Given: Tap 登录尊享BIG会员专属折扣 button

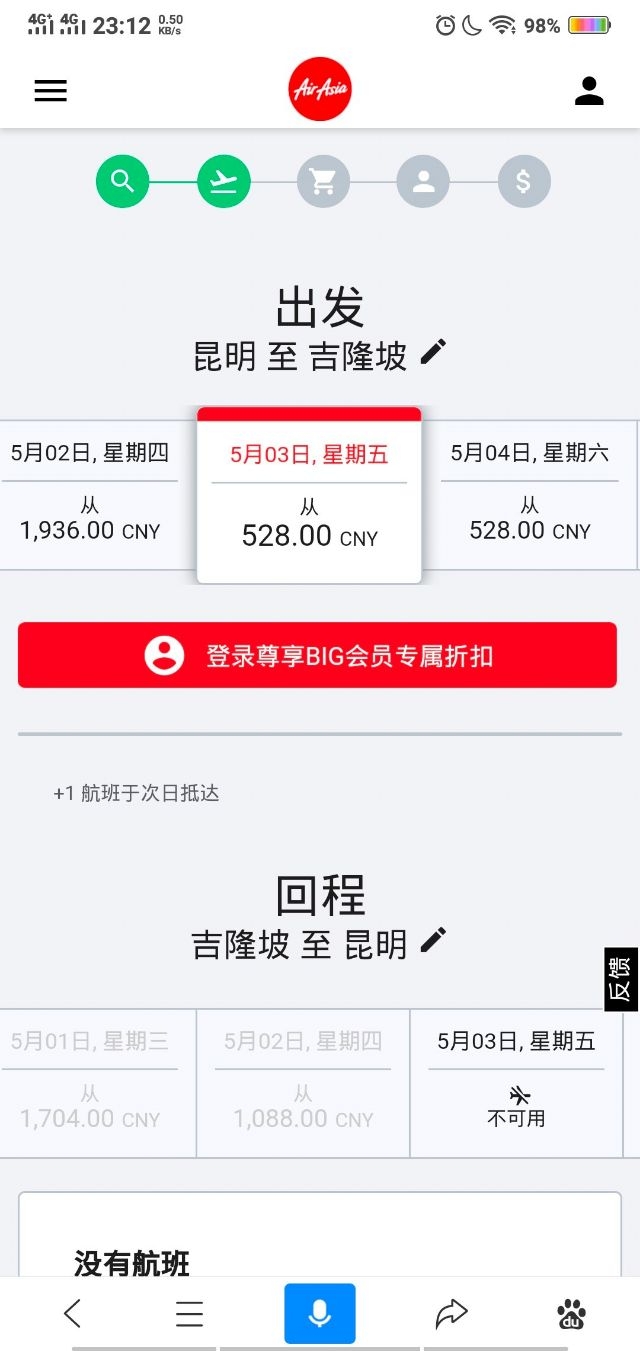Looking at the screenshot, I should 317,656.
